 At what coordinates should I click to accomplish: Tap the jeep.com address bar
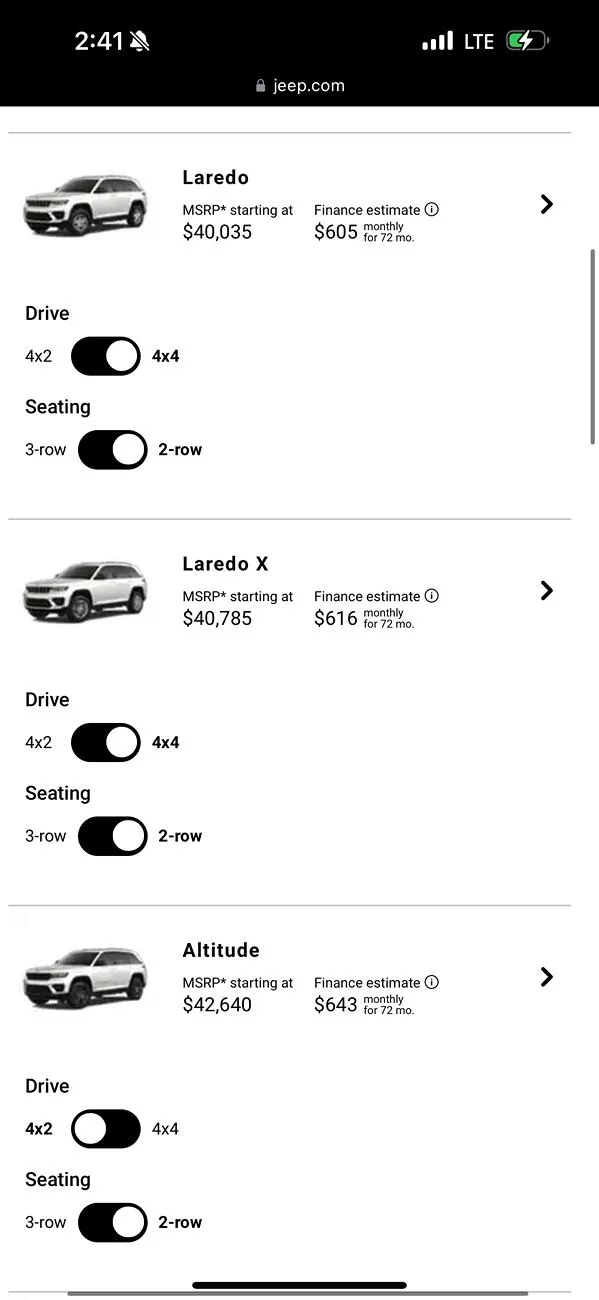(x=300, y=86)
